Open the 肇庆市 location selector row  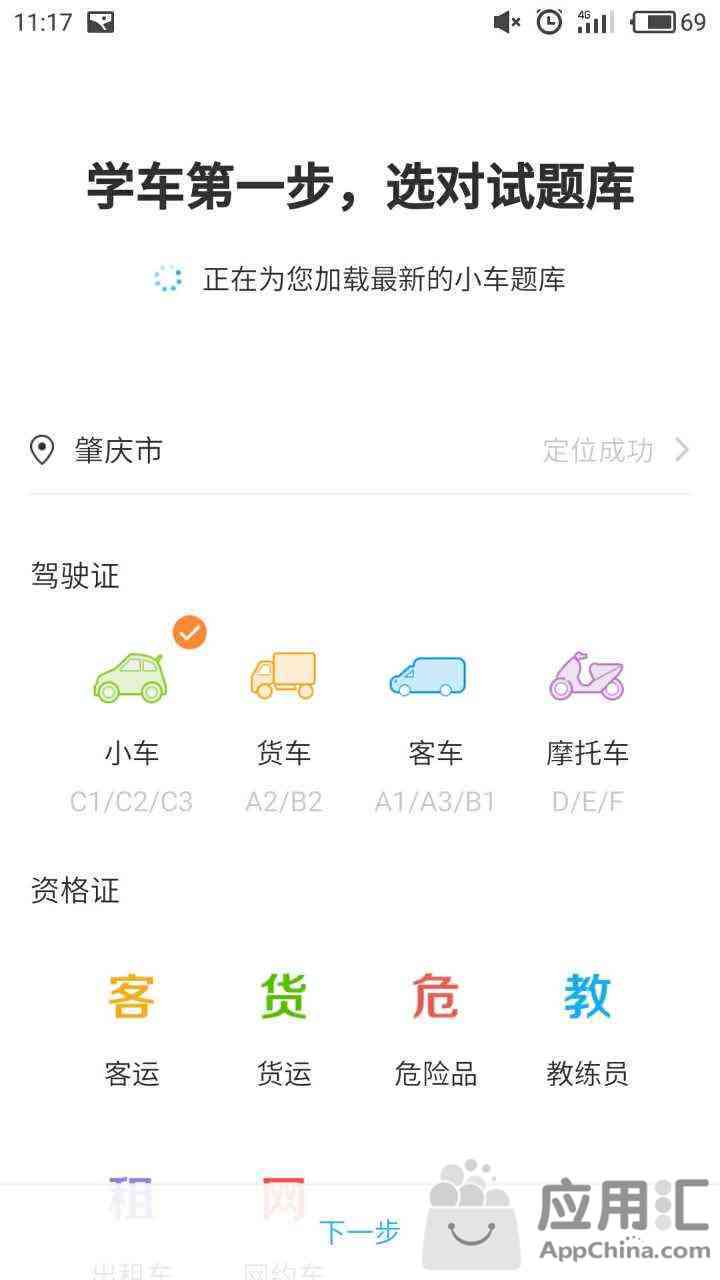(x=360, y=450)
